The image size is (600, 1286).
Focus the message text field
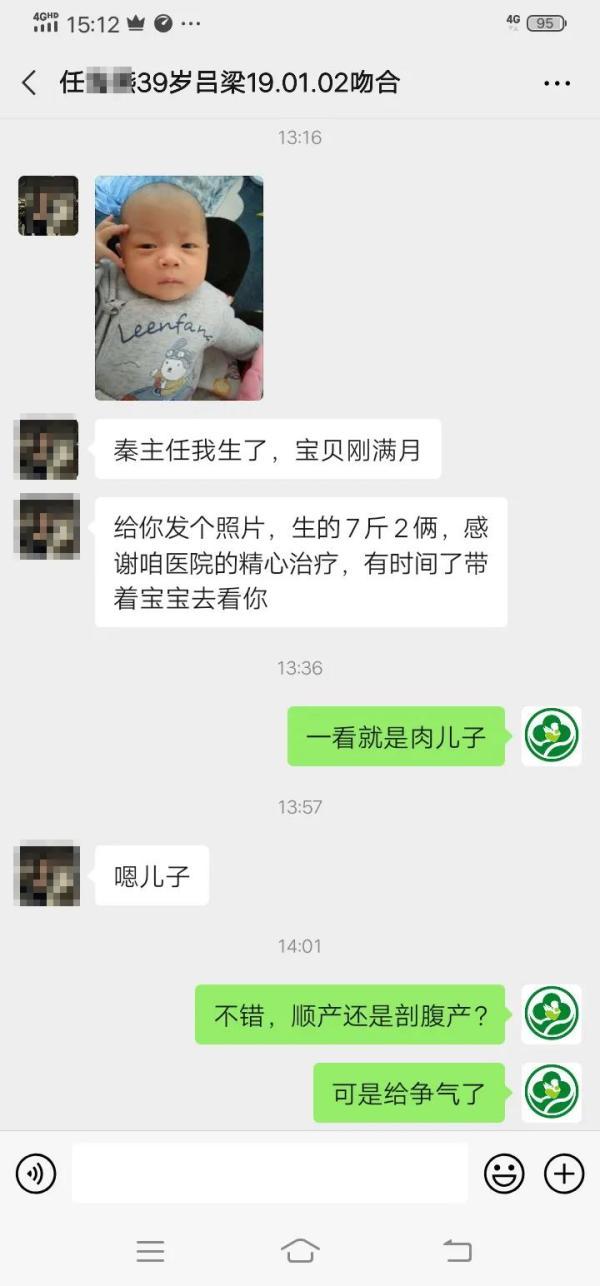269,1173
